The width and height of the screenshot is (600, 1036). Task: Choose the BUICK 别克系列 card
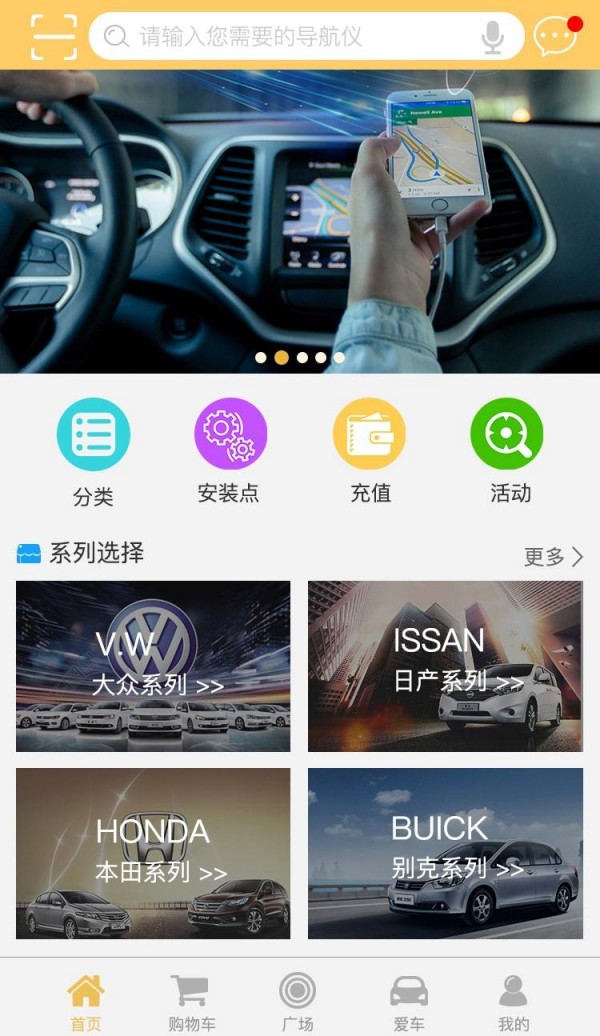pyautogui.click(x=445, y=853)
